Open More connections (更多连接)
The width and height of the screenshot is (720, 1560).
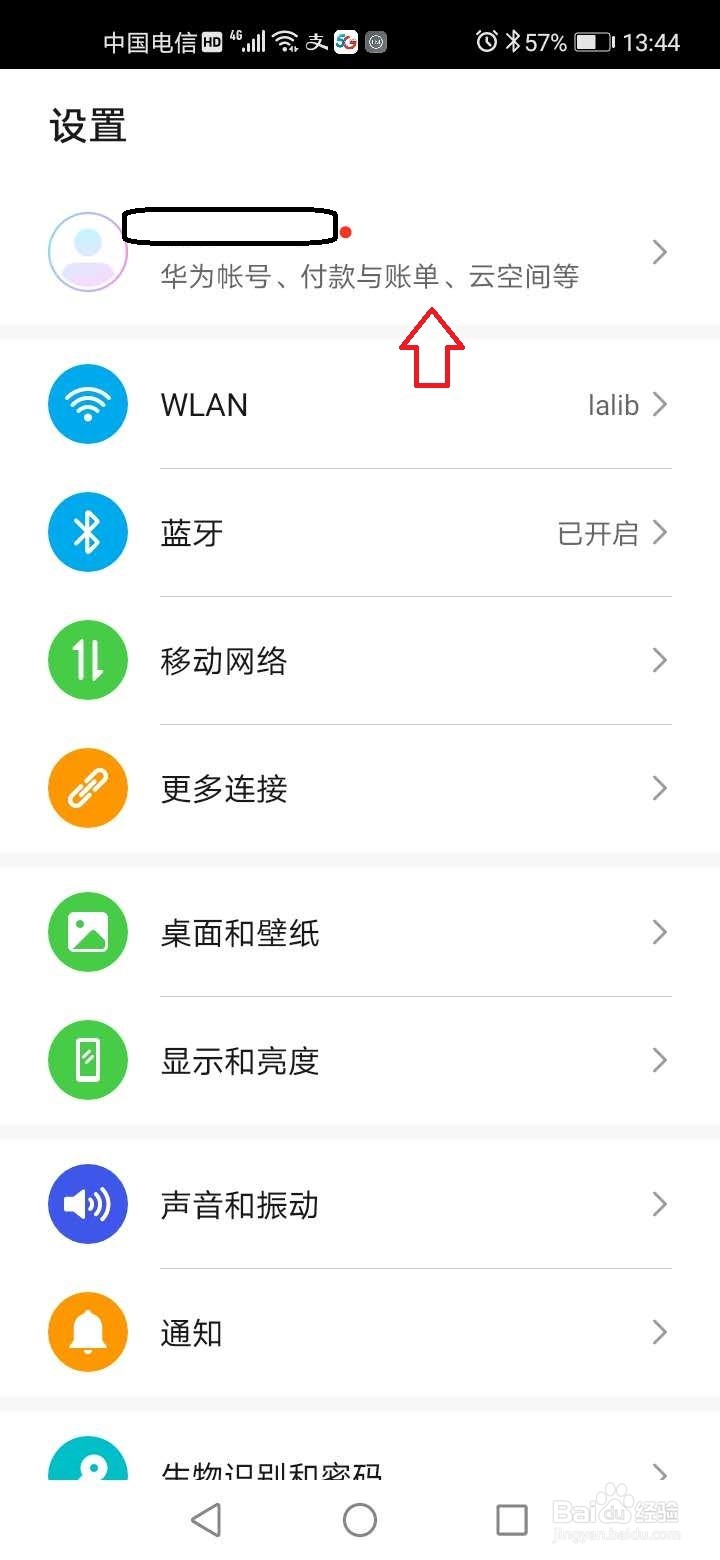[360, 788]
